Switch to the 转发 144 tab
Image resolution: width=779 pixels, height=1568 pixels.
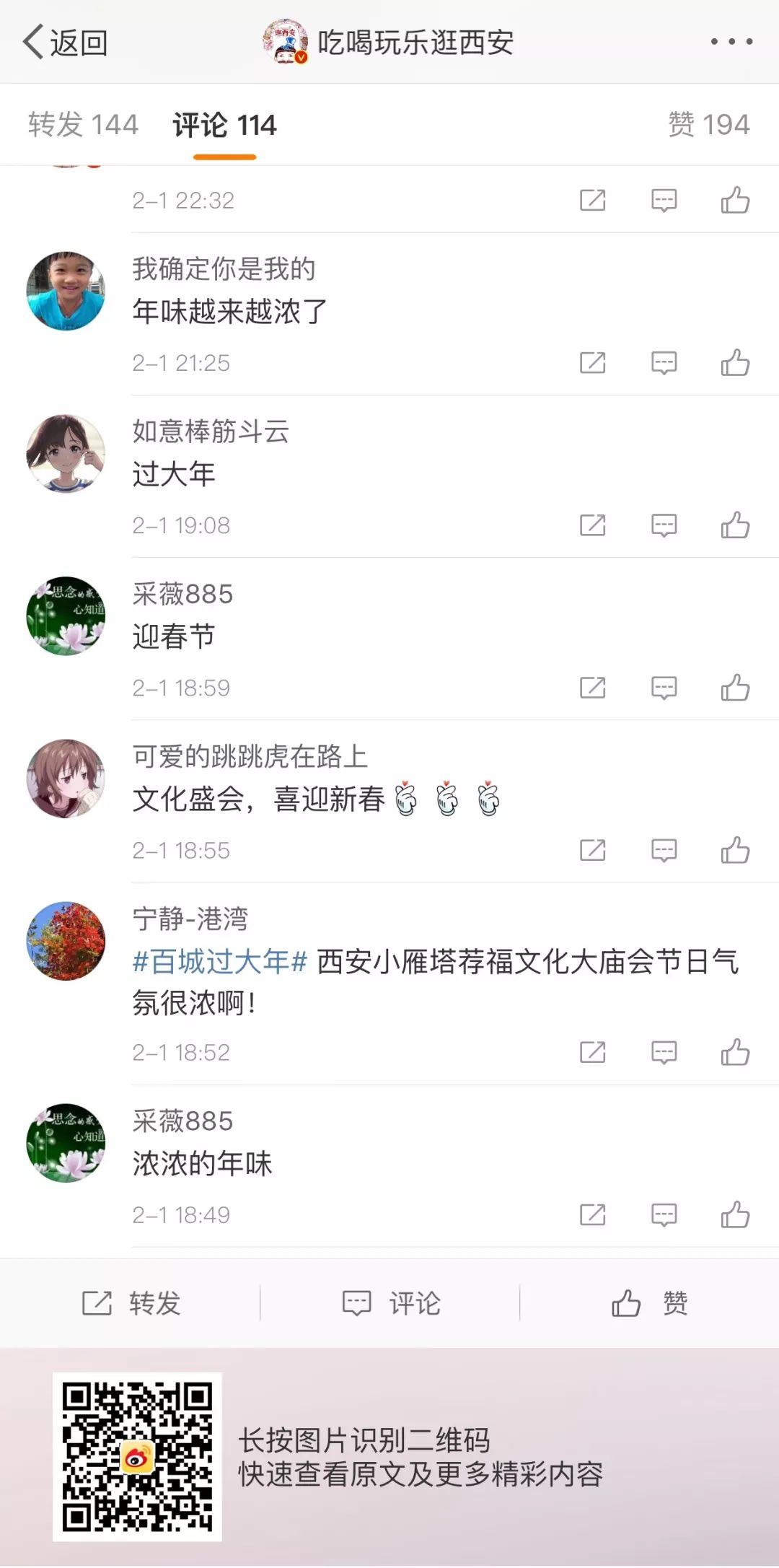tap(83, 125)
